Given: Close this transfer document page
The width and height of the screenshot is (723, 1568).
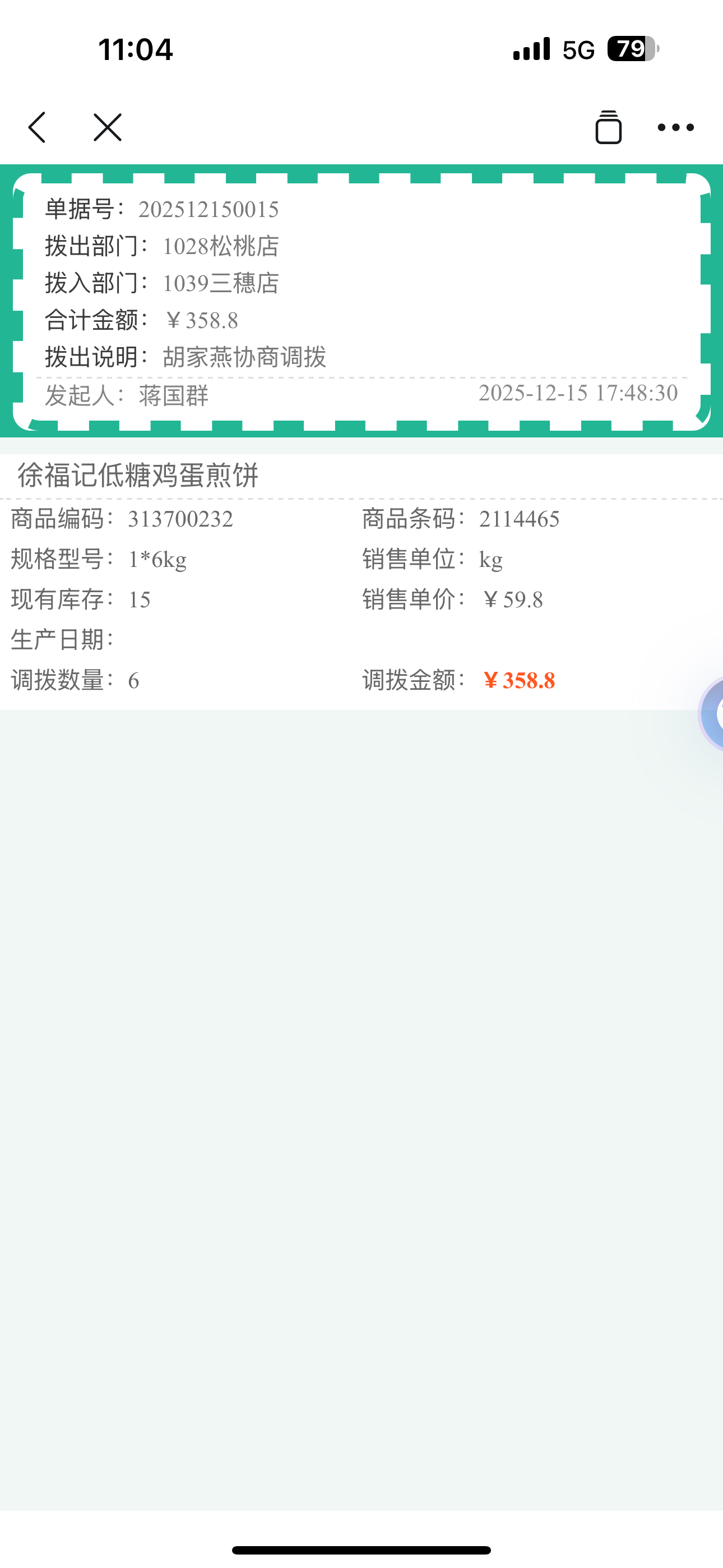Looking at the screenshot, I should pyautogui.click(x=108, y=127).
